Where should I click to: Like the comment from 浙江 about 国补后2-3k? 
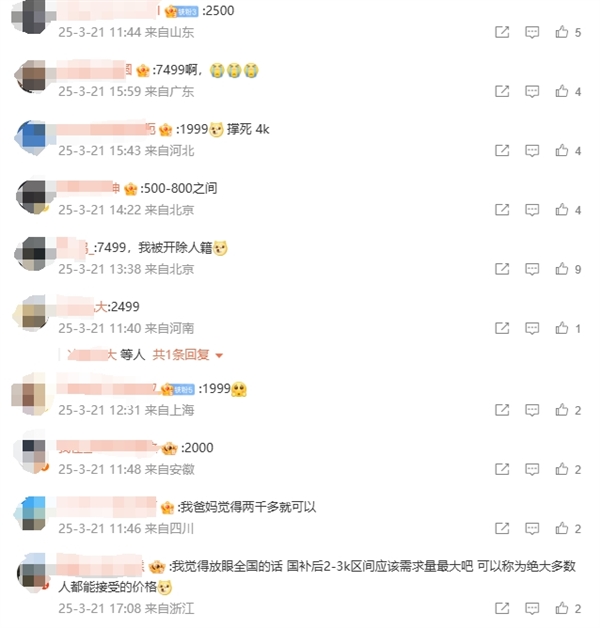tap(561, 608)
